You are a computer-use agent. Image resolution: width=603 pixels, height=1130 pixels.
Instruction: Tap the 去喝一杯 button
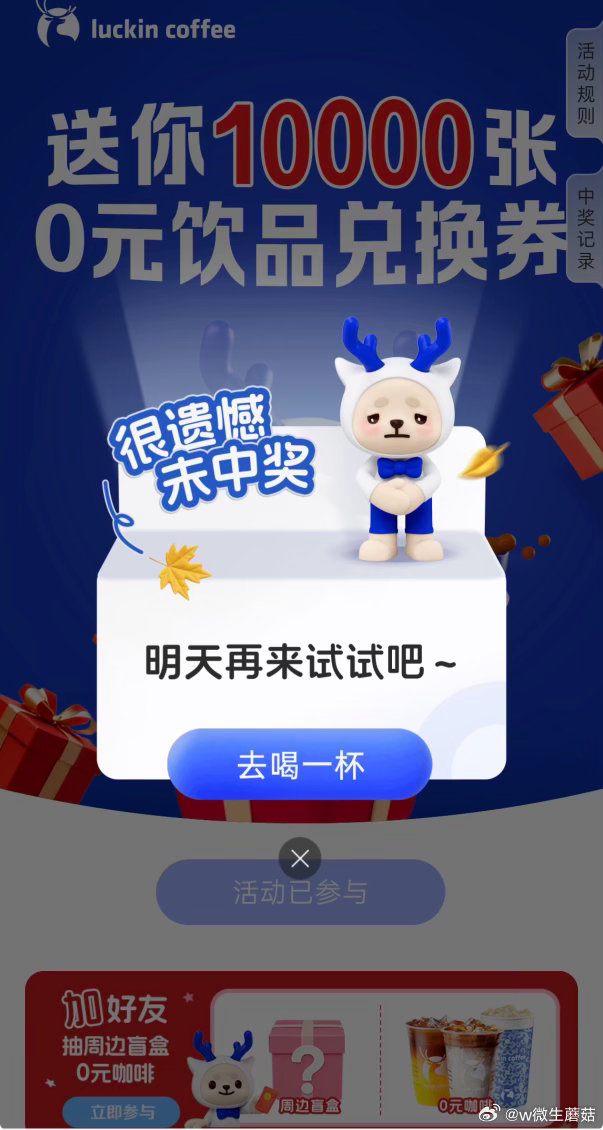[299, 765]
